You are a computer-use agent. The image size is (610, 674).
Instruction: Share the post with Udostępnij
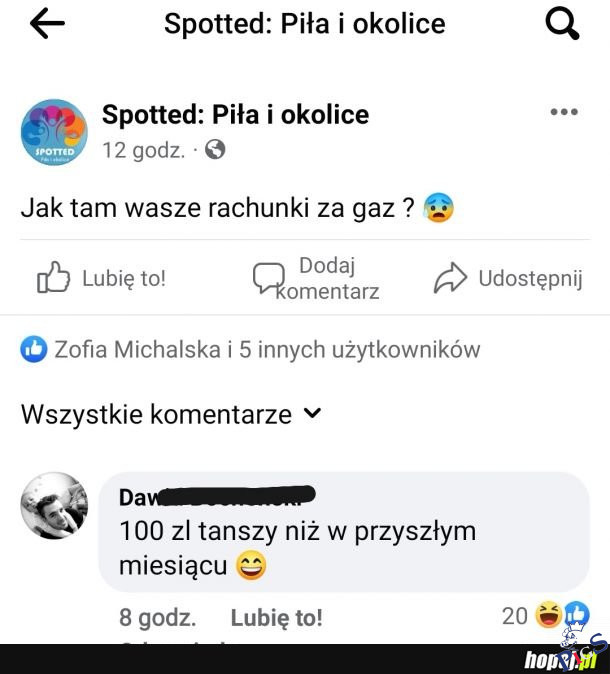508,279
